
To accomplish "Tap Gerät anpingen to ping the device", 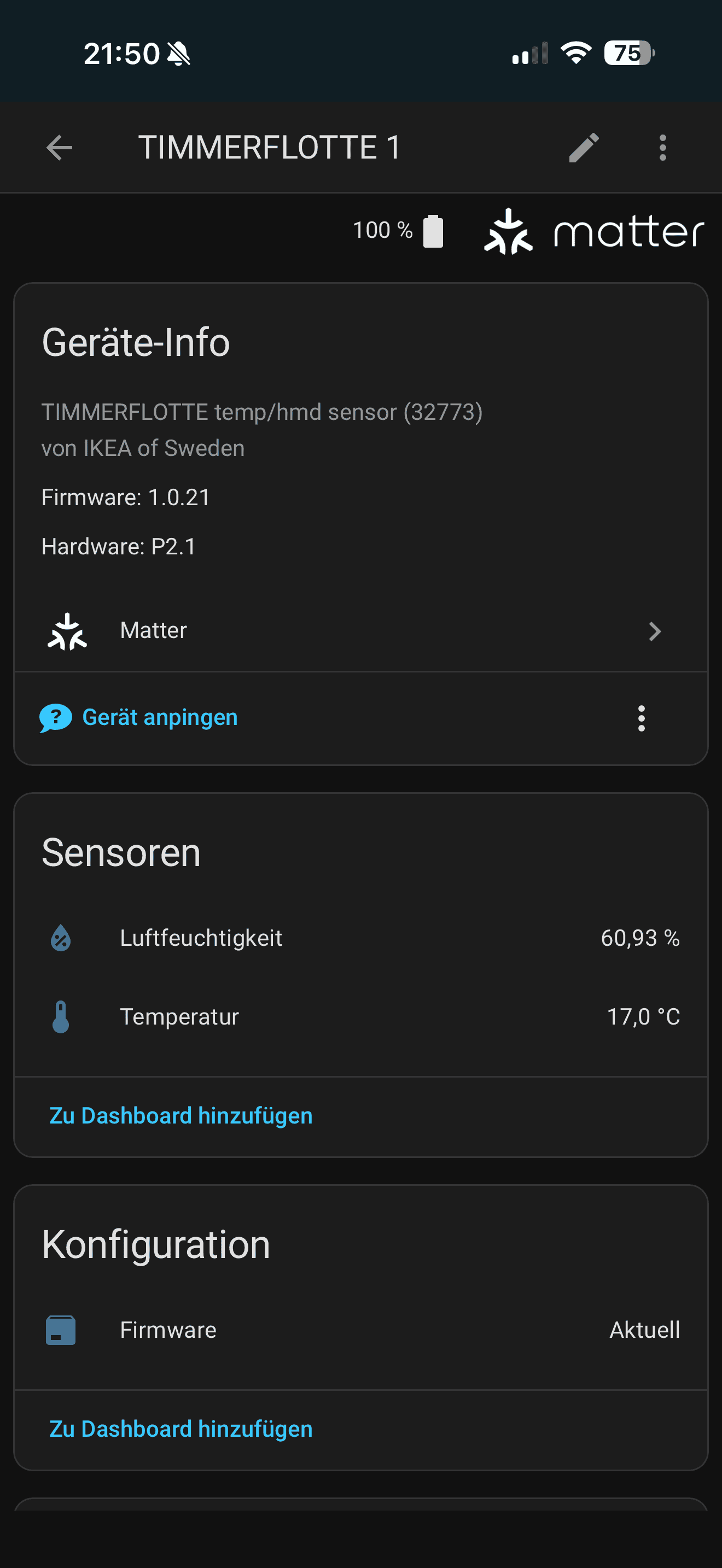I will (x=160, y=718).
